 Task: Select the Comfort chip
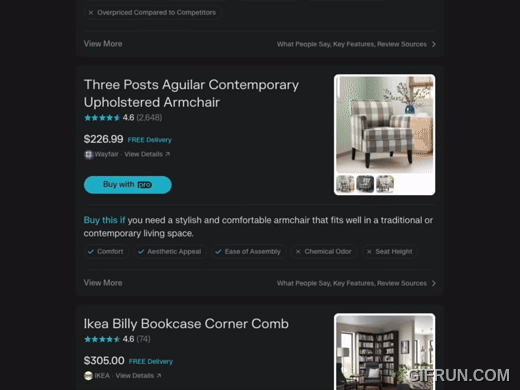[106, 252]
